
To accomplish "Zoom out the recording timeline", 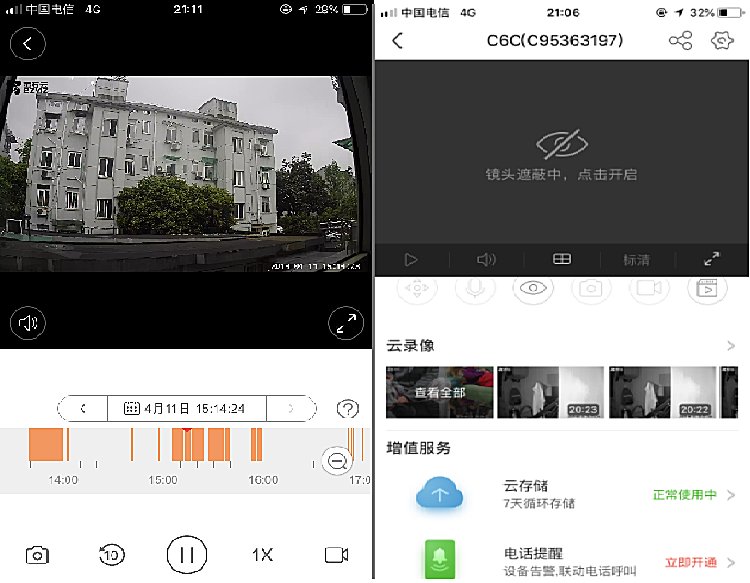I will pos(338,461).
